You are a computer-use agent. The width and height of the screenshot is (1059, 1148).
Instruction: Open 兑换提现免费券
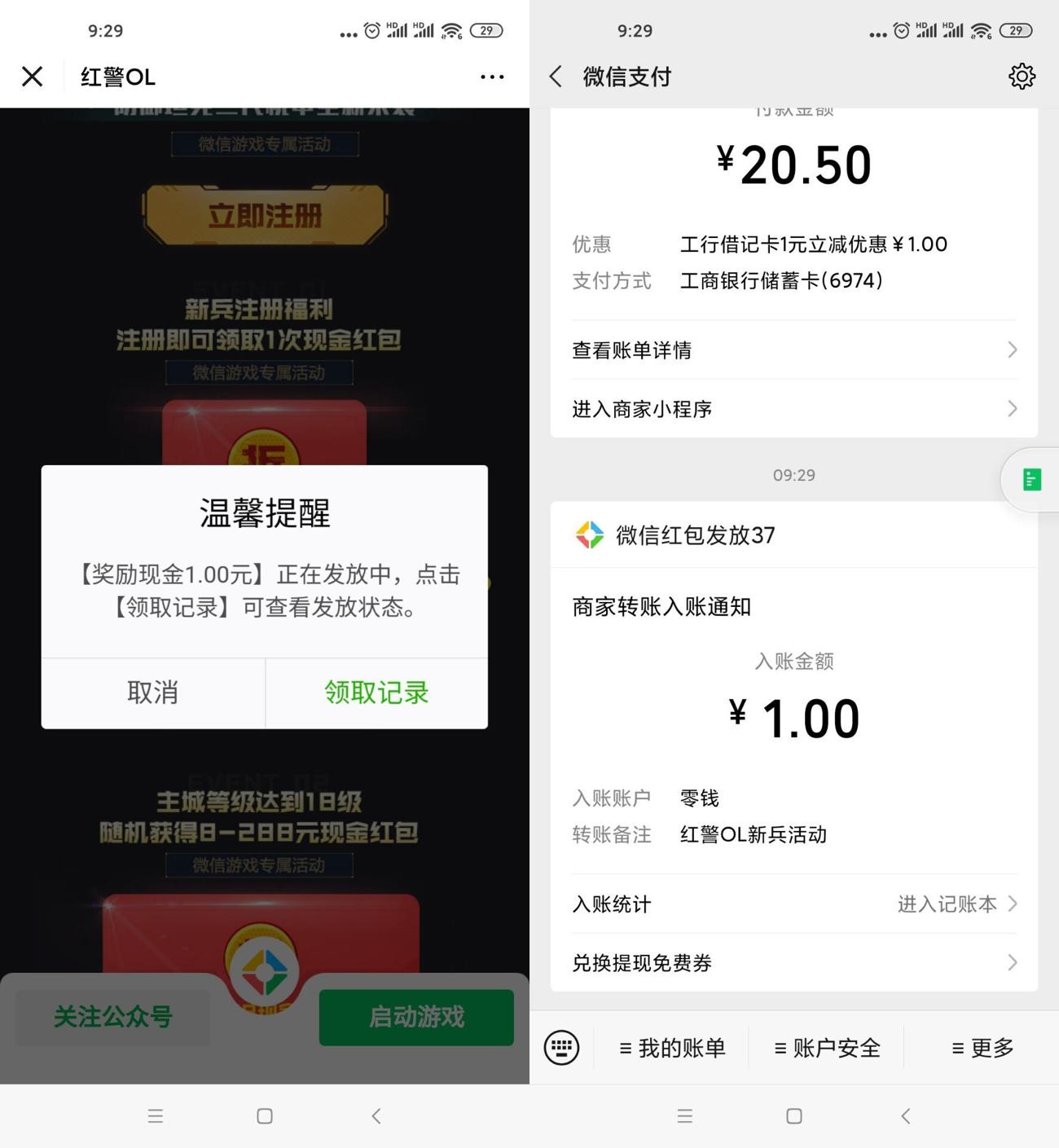click(x=793, y=963)
